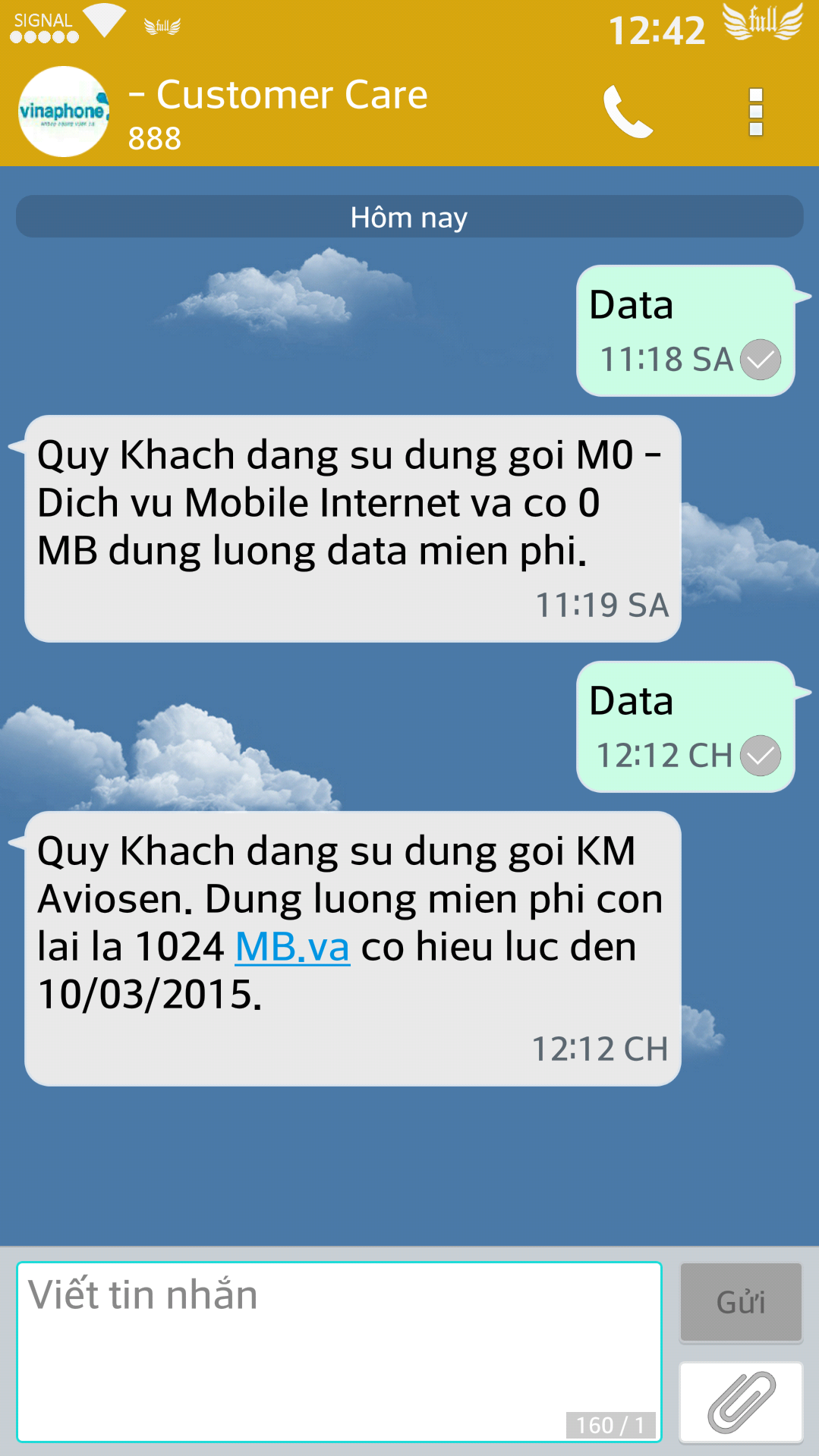
Task: Open the overflow menu
Action: (754, 112)
